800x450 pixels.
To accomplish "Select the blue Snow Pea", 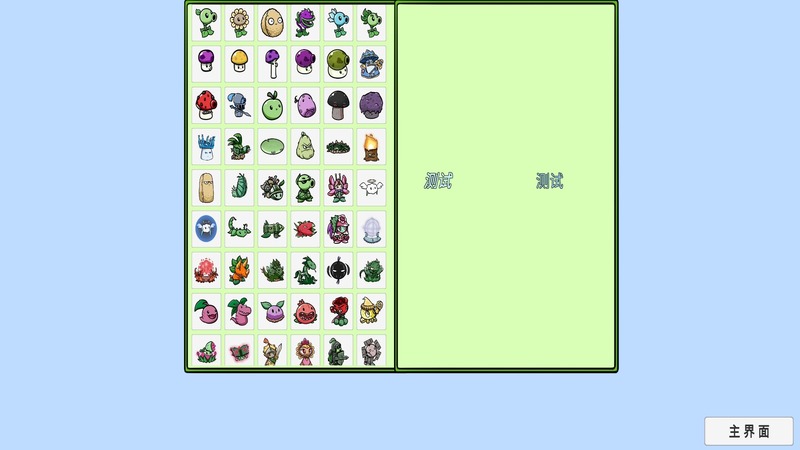I will click(338, 22).
